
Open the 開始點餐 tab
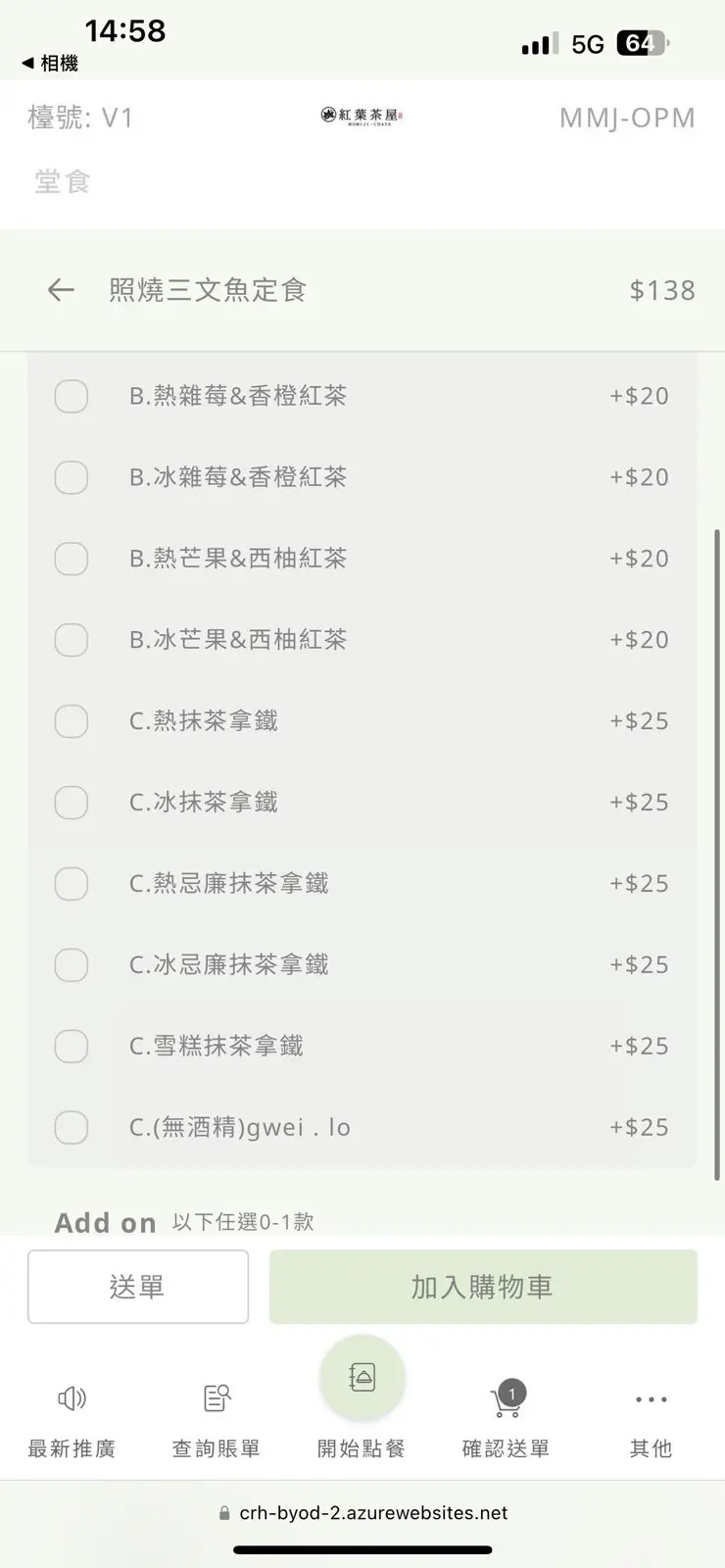point(362,1399)
